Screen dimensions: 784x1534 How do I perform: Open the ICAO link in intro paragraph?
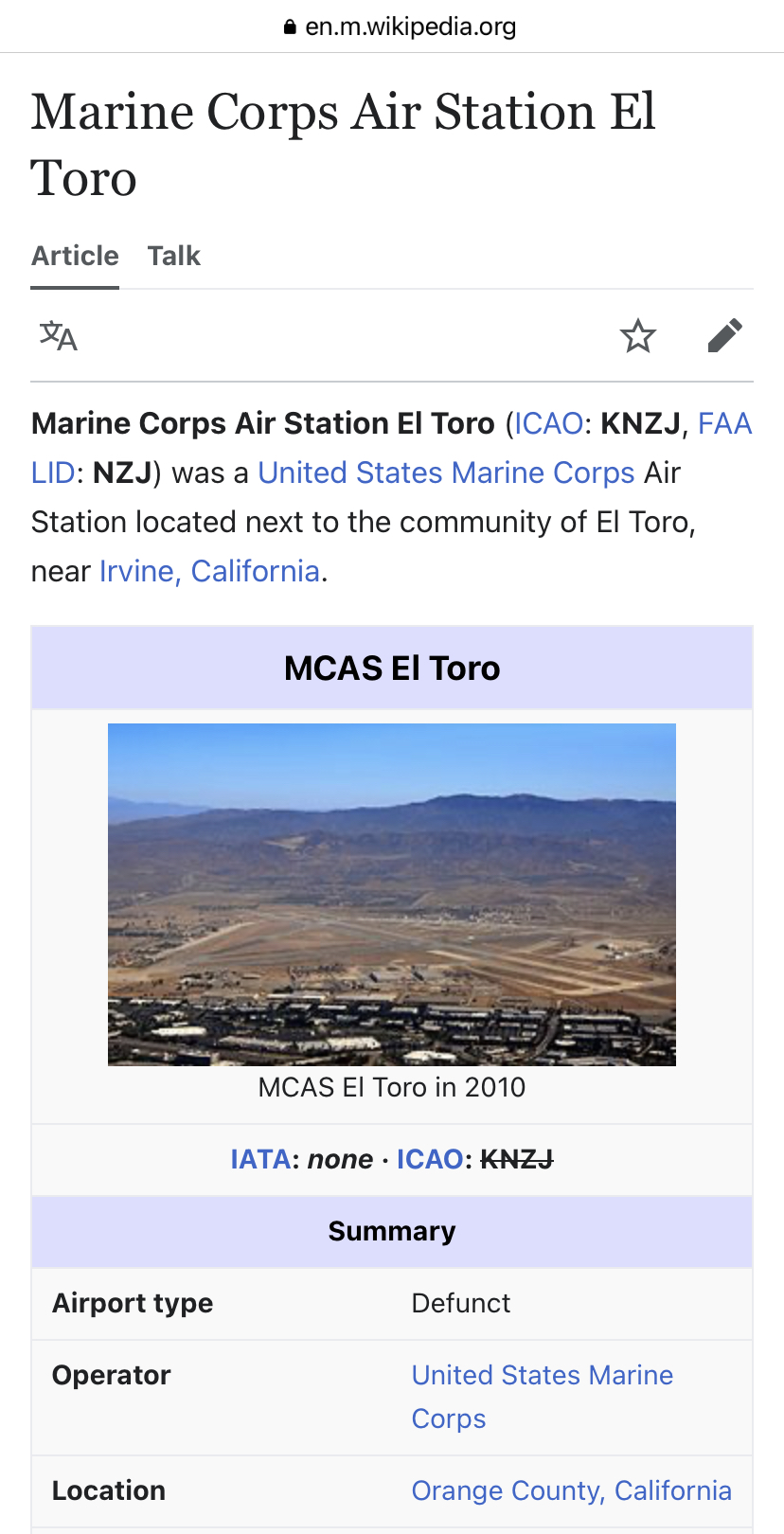point(548,423)
